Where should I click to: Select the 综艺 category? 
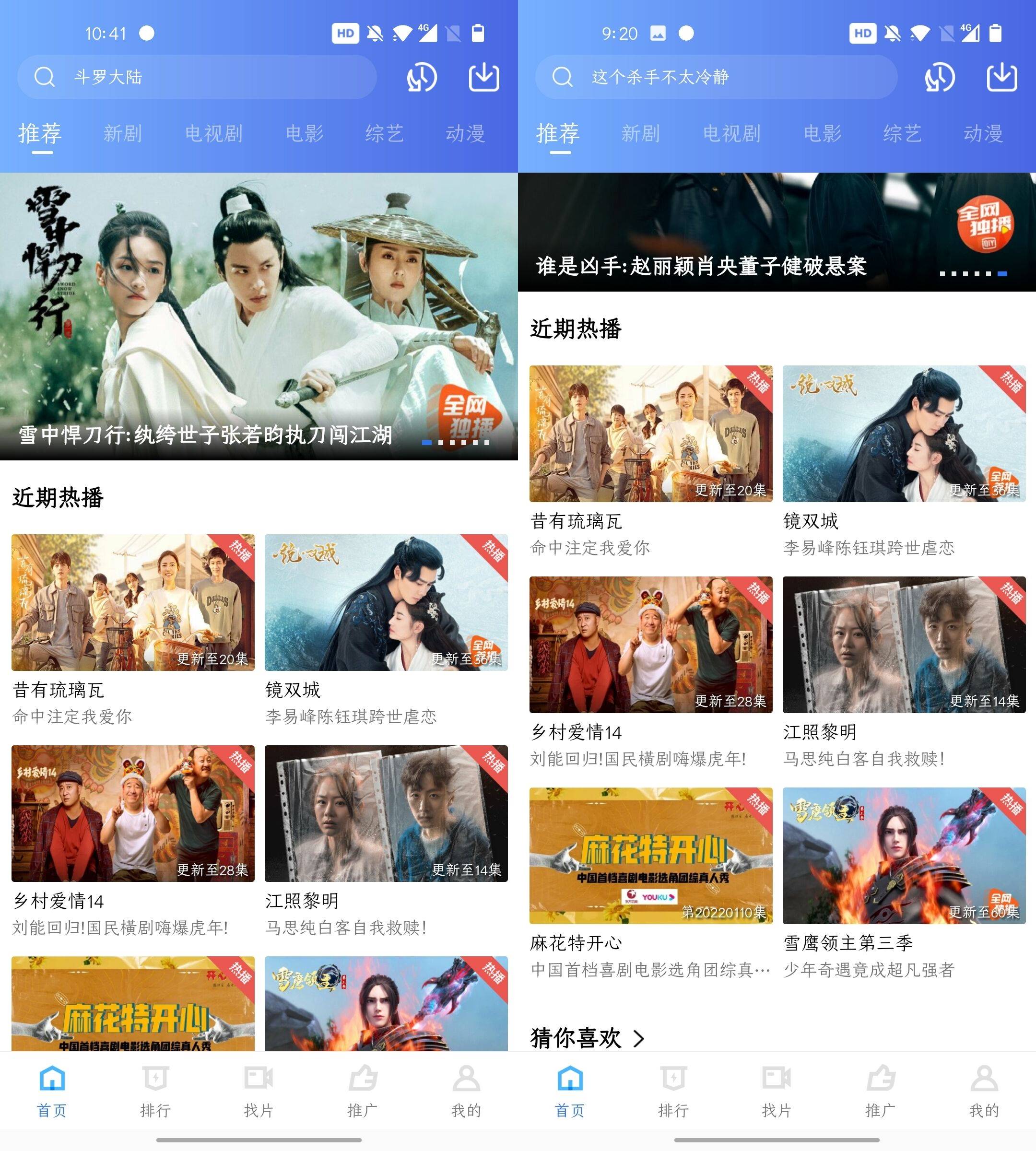pyautogui.click(x=384, y=134)
